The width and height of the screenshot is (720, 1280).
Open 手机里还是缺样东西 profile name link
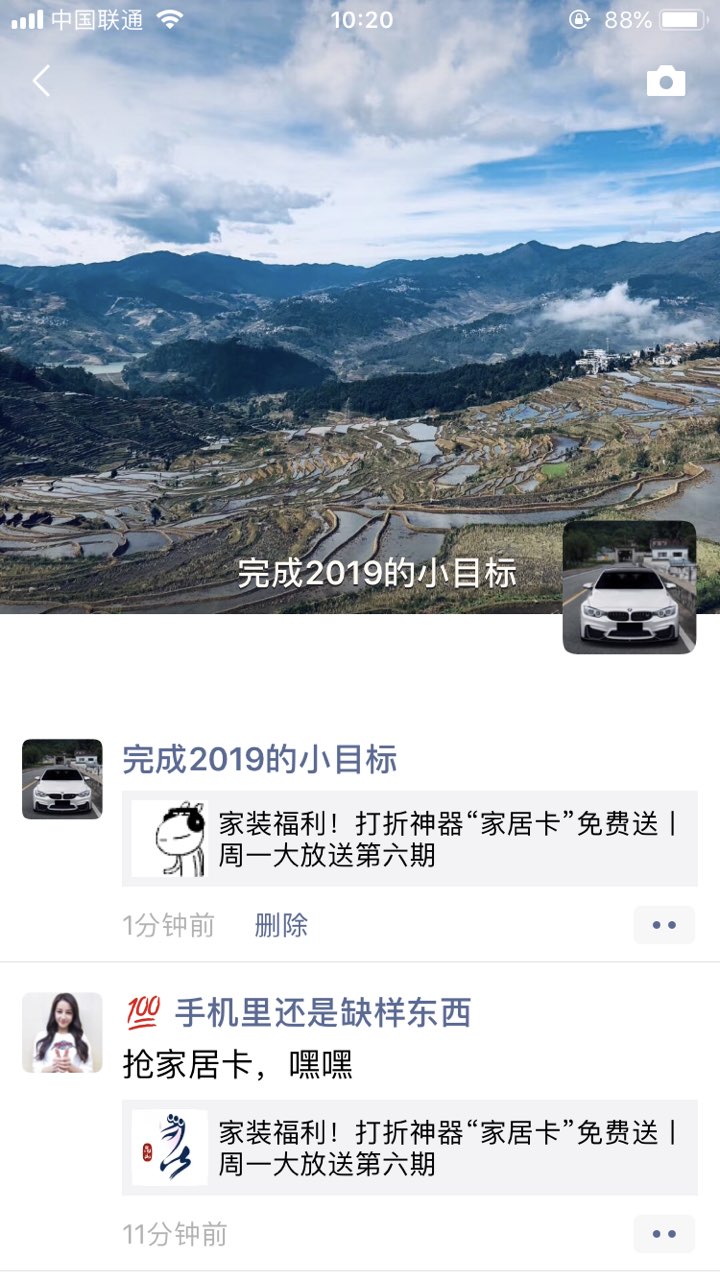pyautogui.click(x=322, y=1013)
